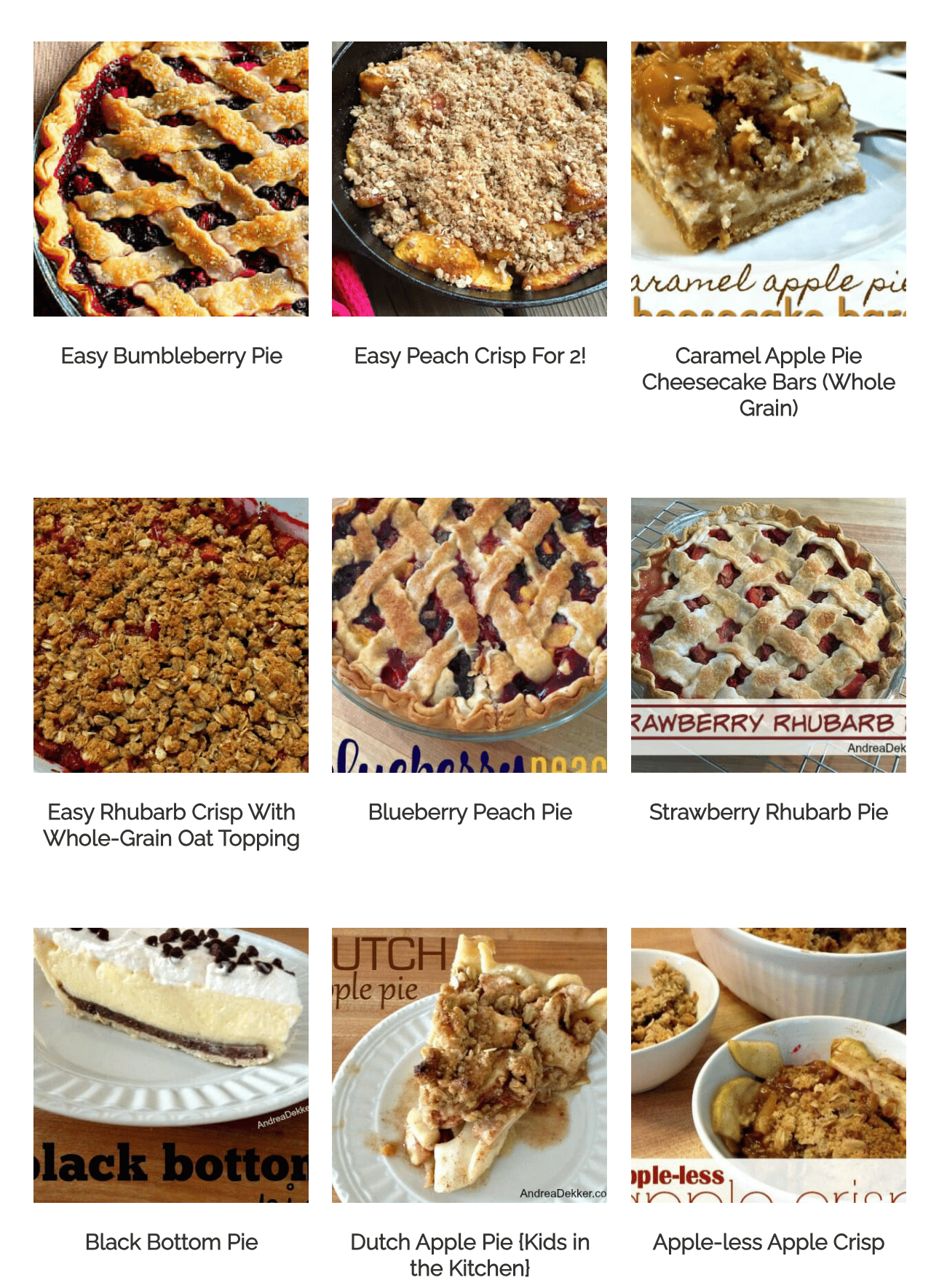Screen dimensions: 939x1288
Task: Open the Strawberry Rhubarb Pie recipe
Action: [x=768, y=811]
